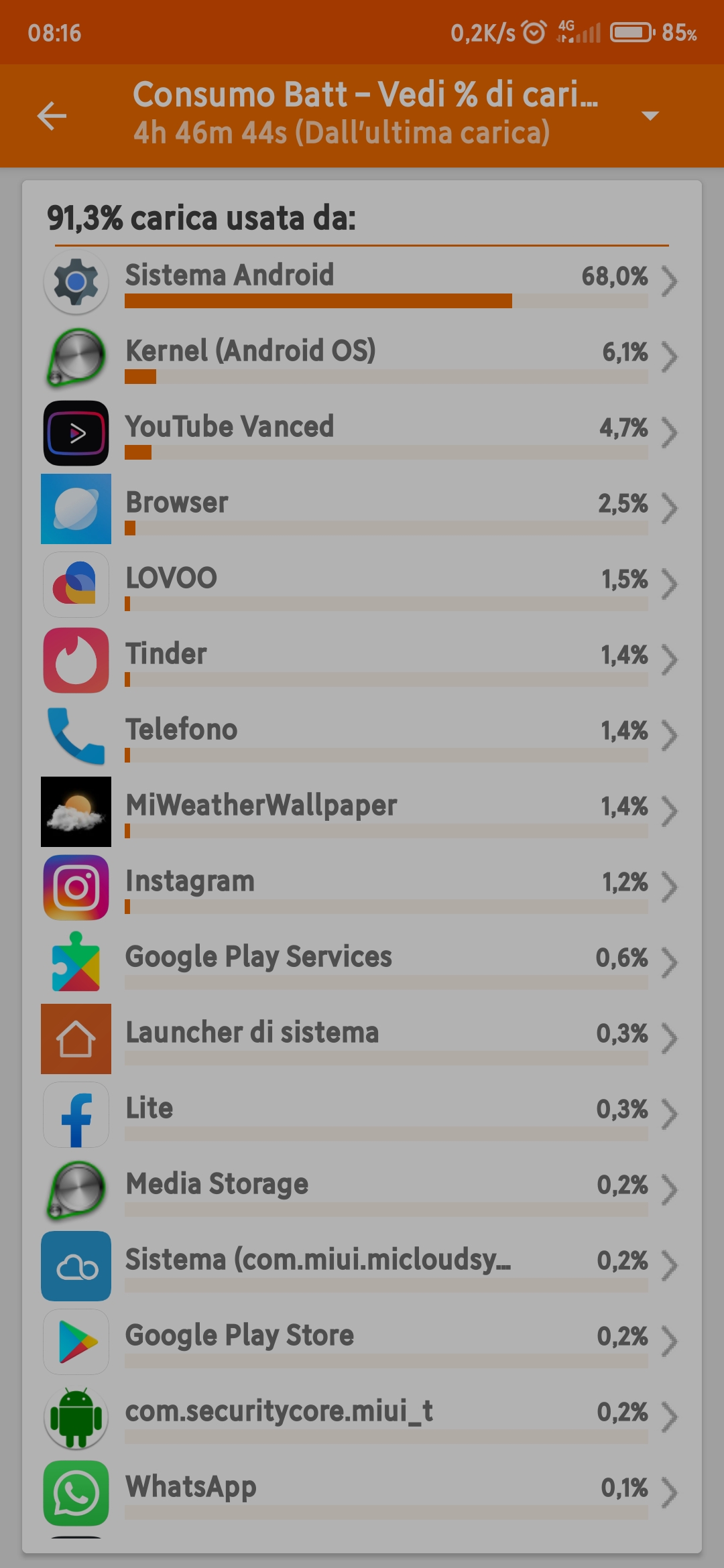Open Google Play Services entry
This screenshot has height=1568, width=724.
[362, 963]
